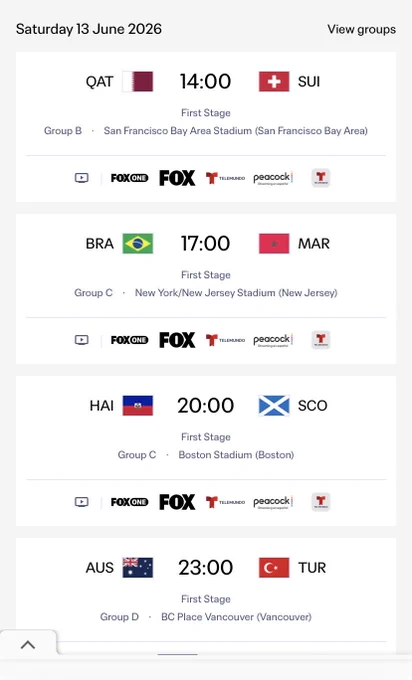Tap the FOX logo under BRA vs MAR
This screenshot has width=412, height=680.
click(x=177, y=340)
